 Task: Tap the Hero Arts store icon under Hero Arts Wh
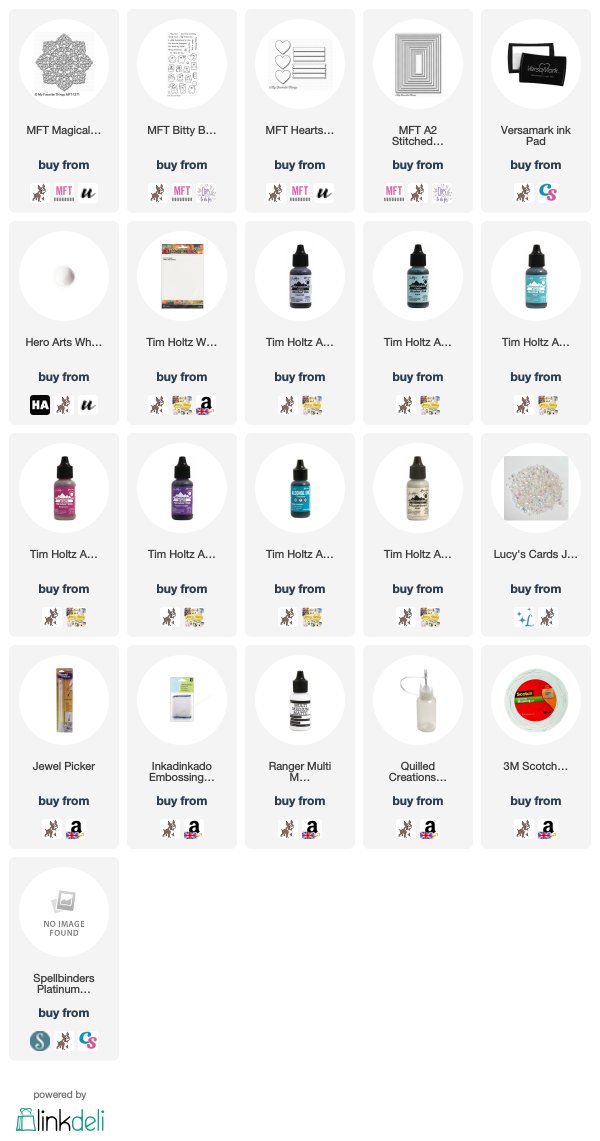[x=40, y=405]
